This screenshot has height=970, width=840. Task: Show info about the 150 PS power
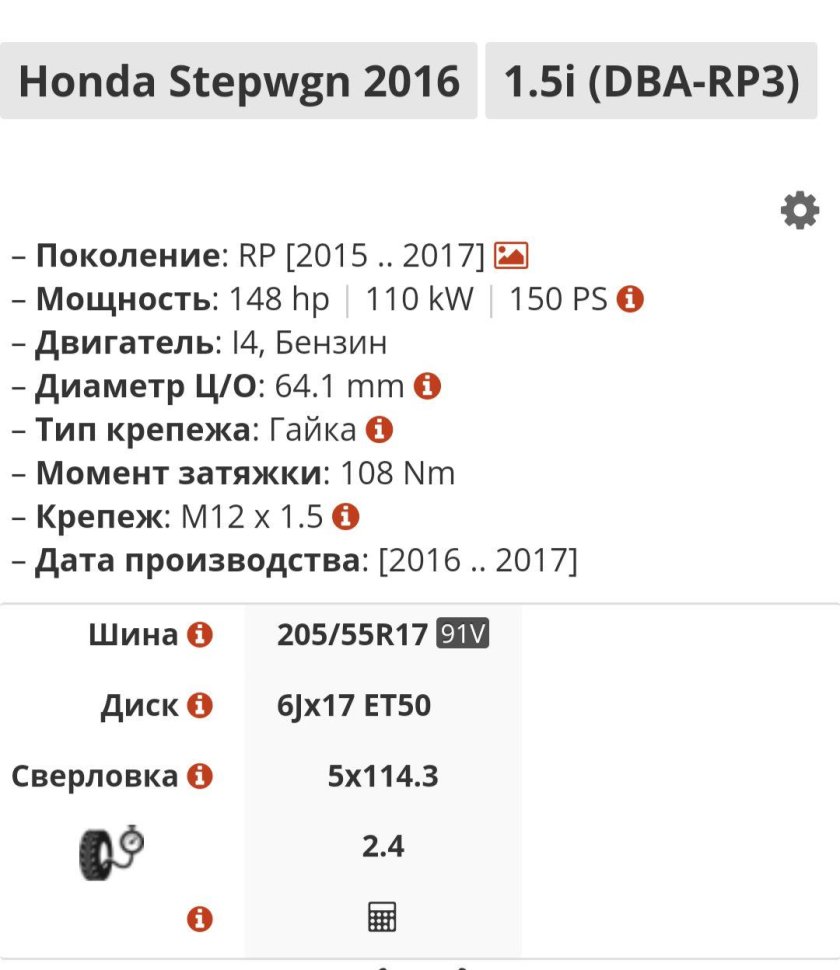point(630,299)
